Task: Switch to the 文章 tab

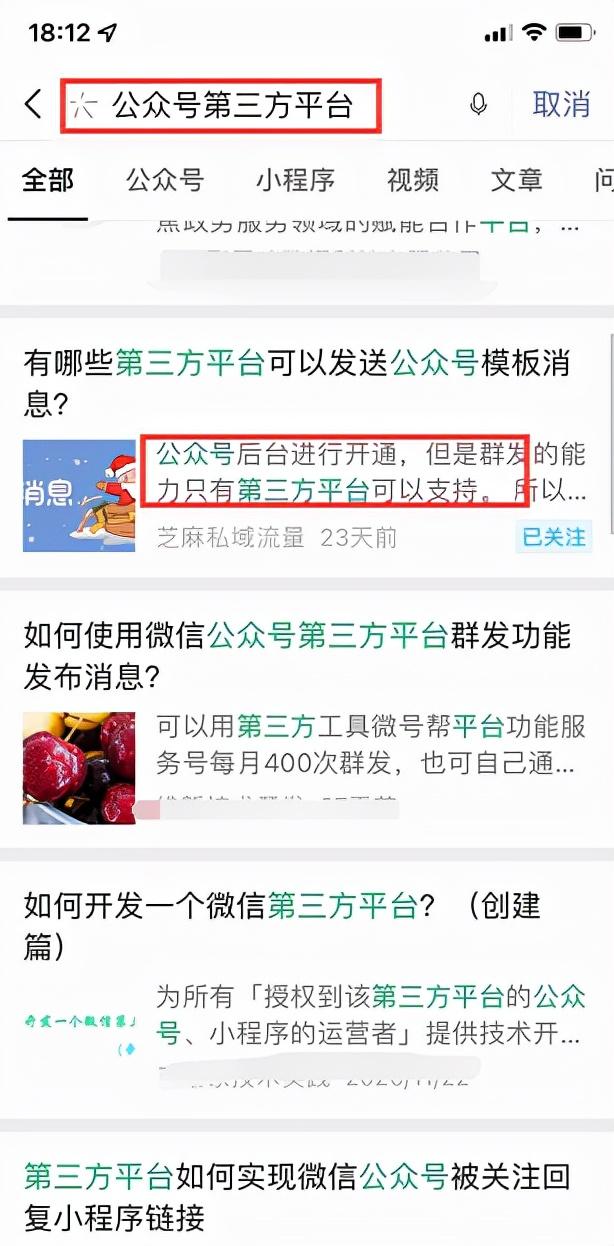Action: point(516,180)
